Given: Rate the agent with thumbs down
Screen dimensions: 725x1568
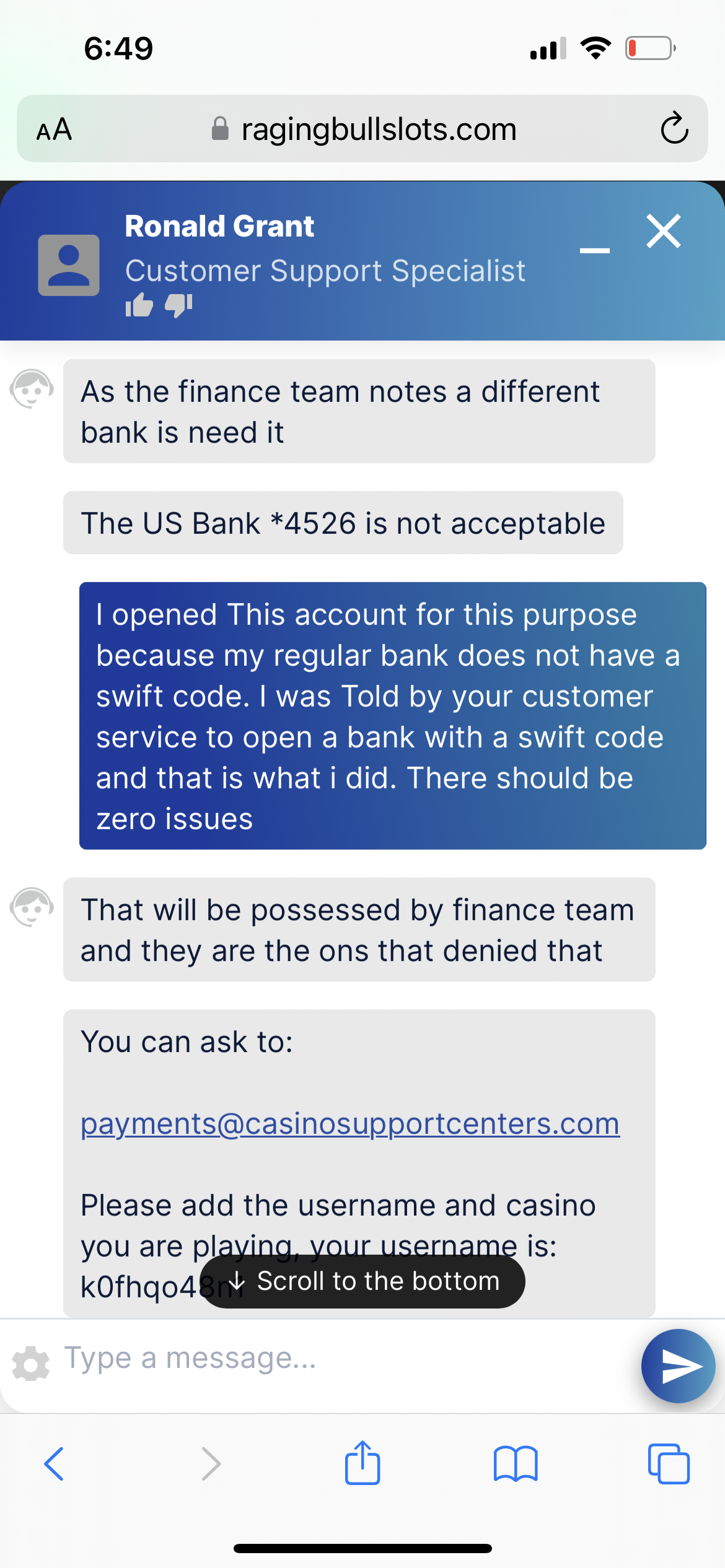Looking at the screenshot, I should [x=178, y=305].
